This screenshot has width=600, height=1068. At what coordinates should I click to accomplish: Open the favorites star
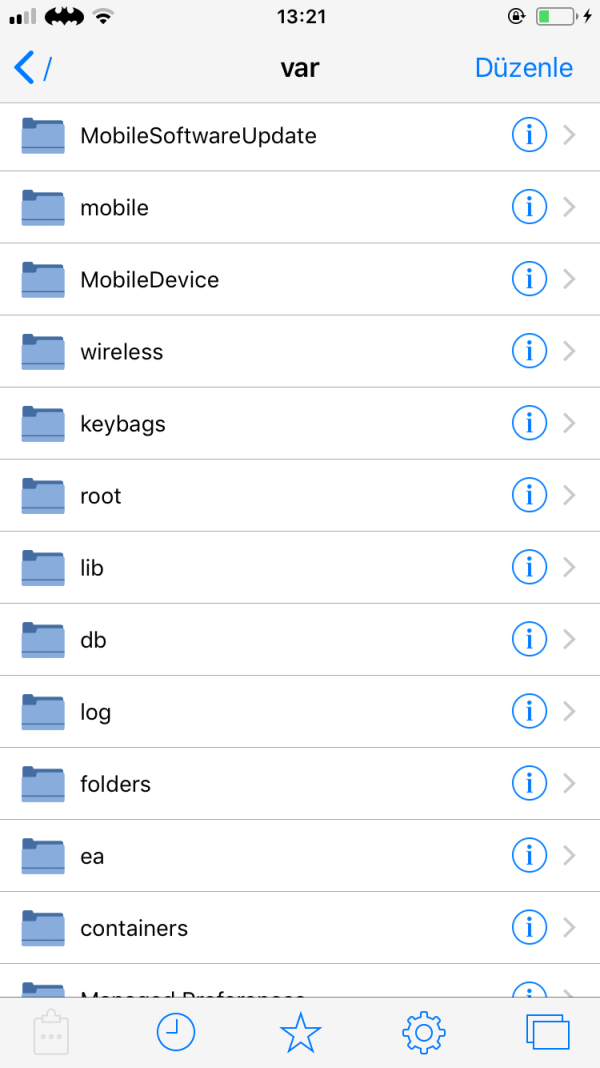click(300, 1032)
